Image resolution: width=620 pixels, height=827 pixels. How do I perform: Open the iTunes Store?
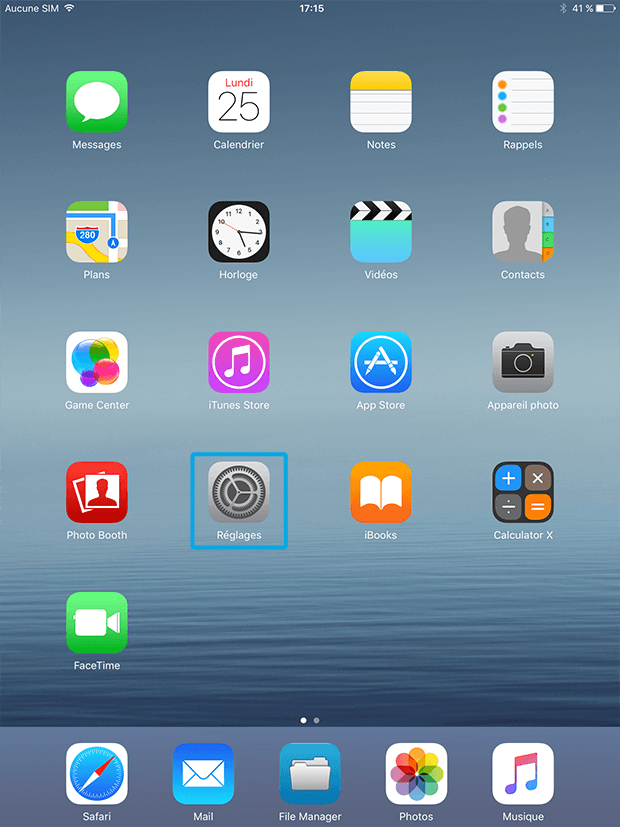239,362
